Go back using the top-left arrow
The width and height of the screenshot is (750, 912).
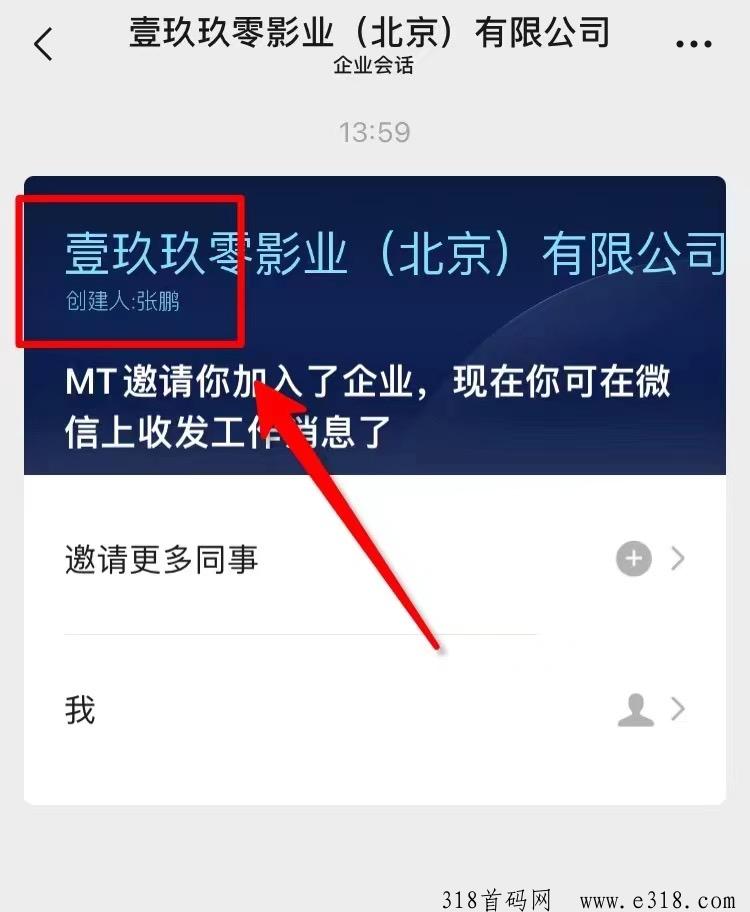(43, 45)
